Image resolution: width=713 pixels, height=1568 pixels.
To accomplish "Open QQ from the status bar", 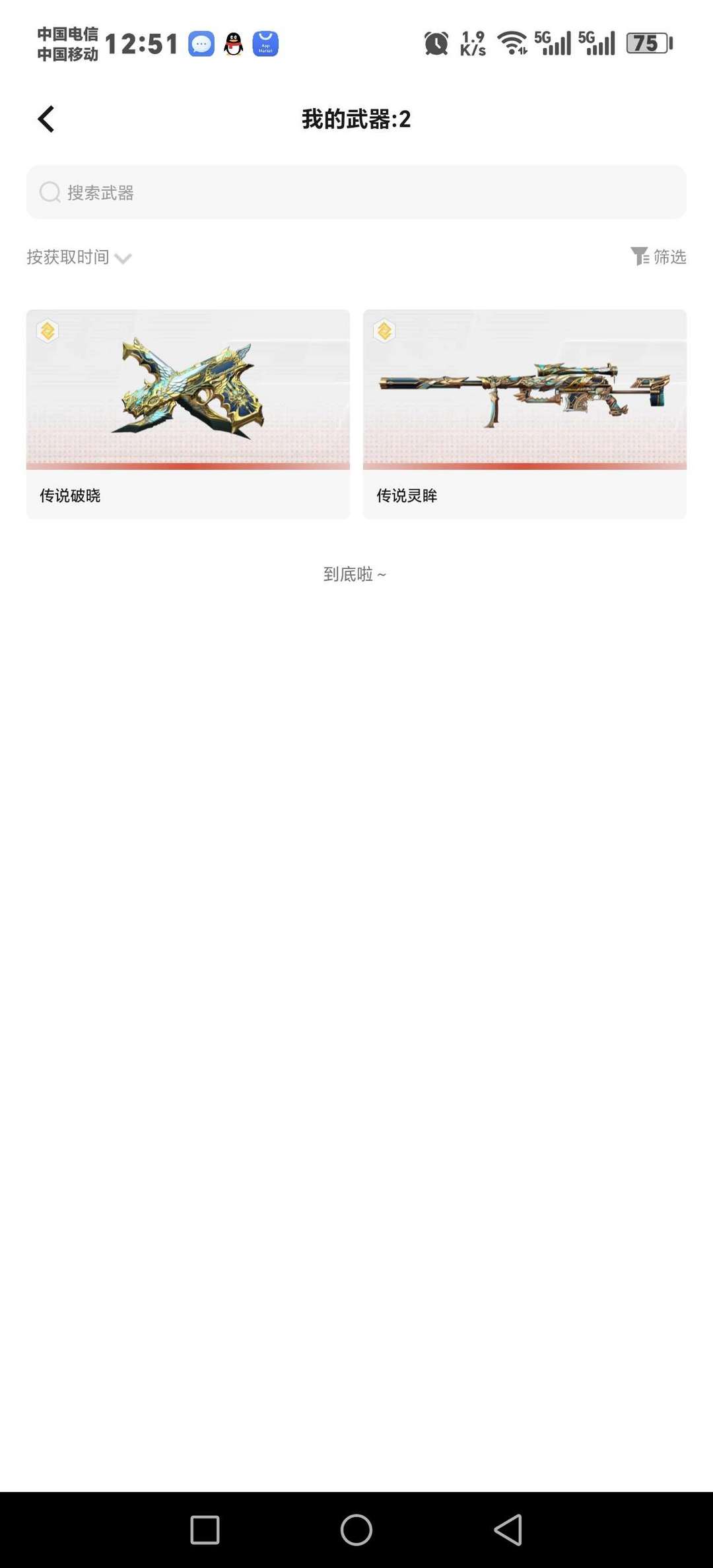I will (x=233, y=44).
